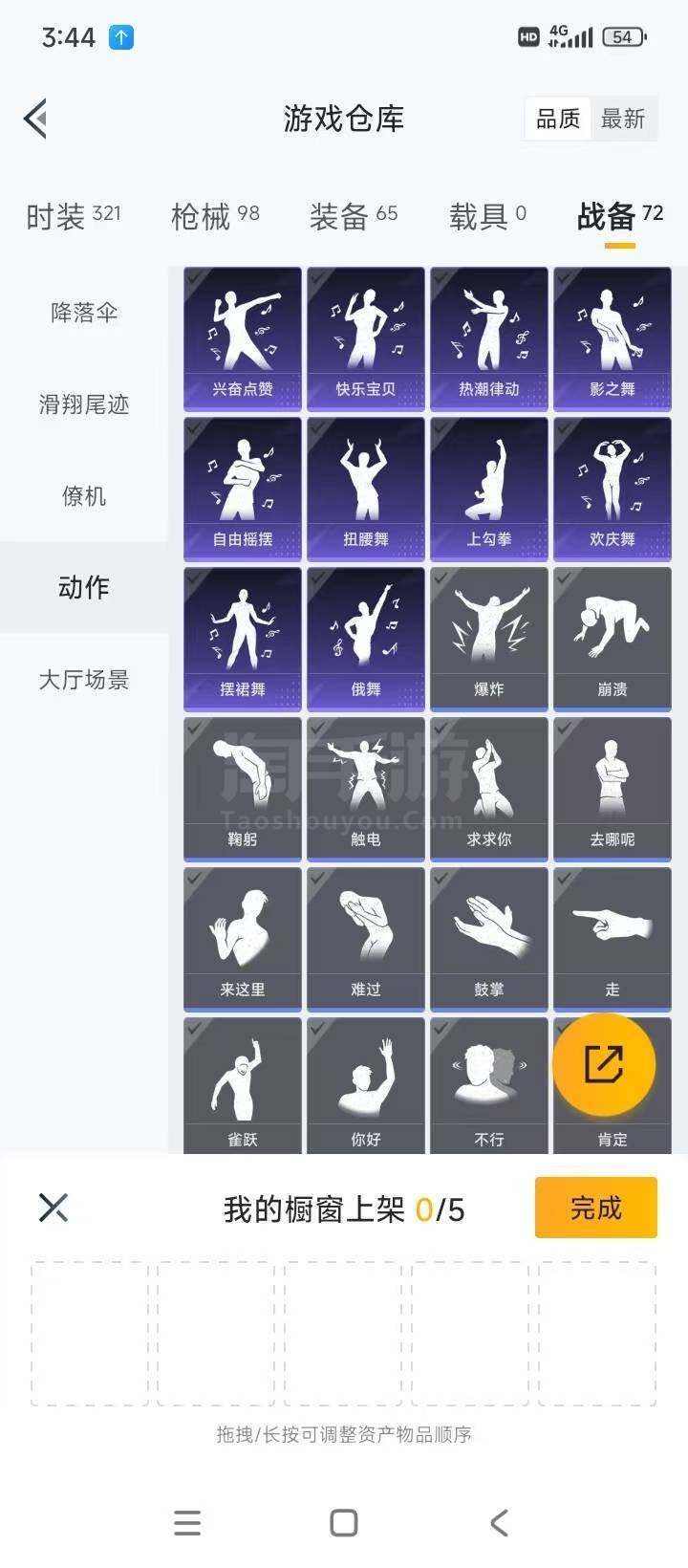688x1568 pixels.
Task: Select the 兴奋点赞 emote tile
Action: point(243,338)
